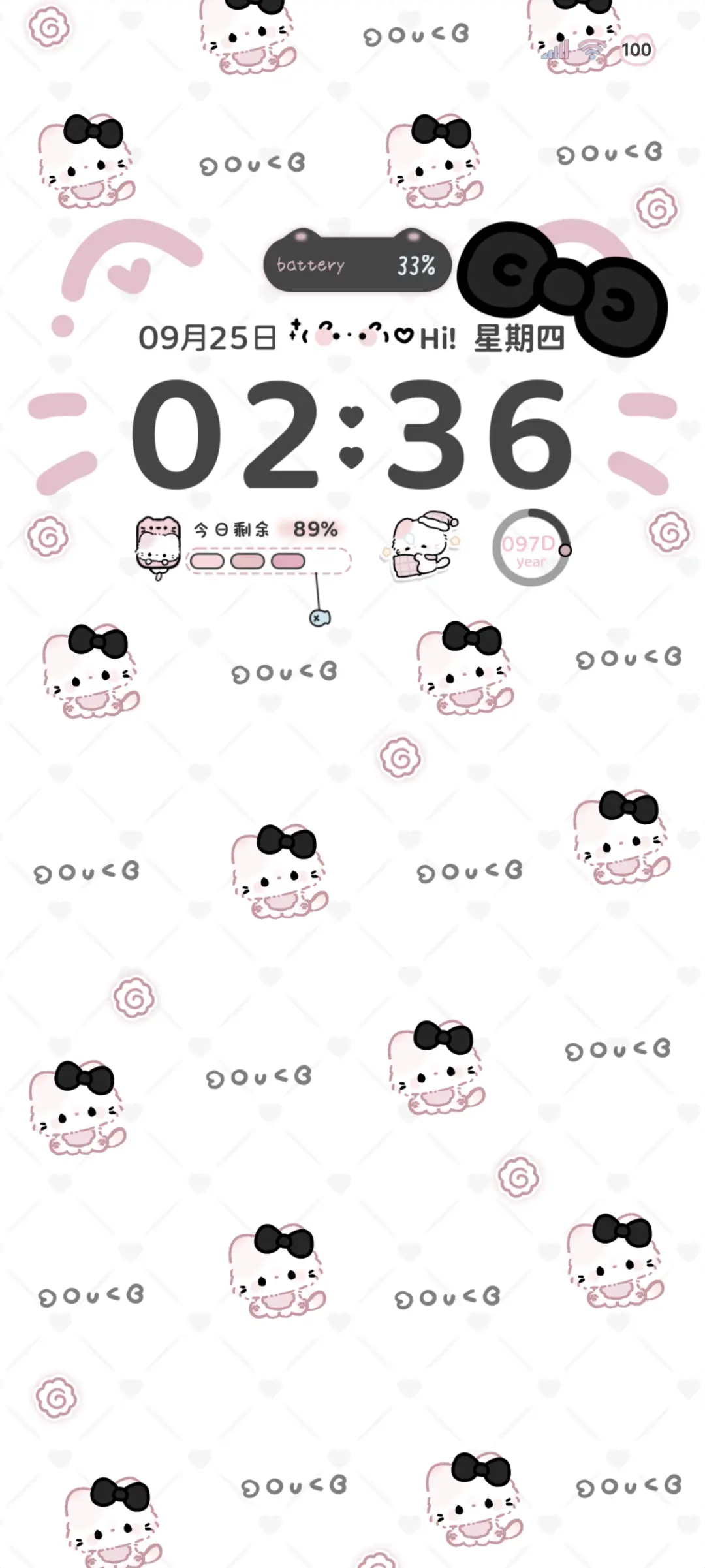Tap the 89% percentage label
The width and height of the screenshot is (705, 1568).
tap(315, 529)
